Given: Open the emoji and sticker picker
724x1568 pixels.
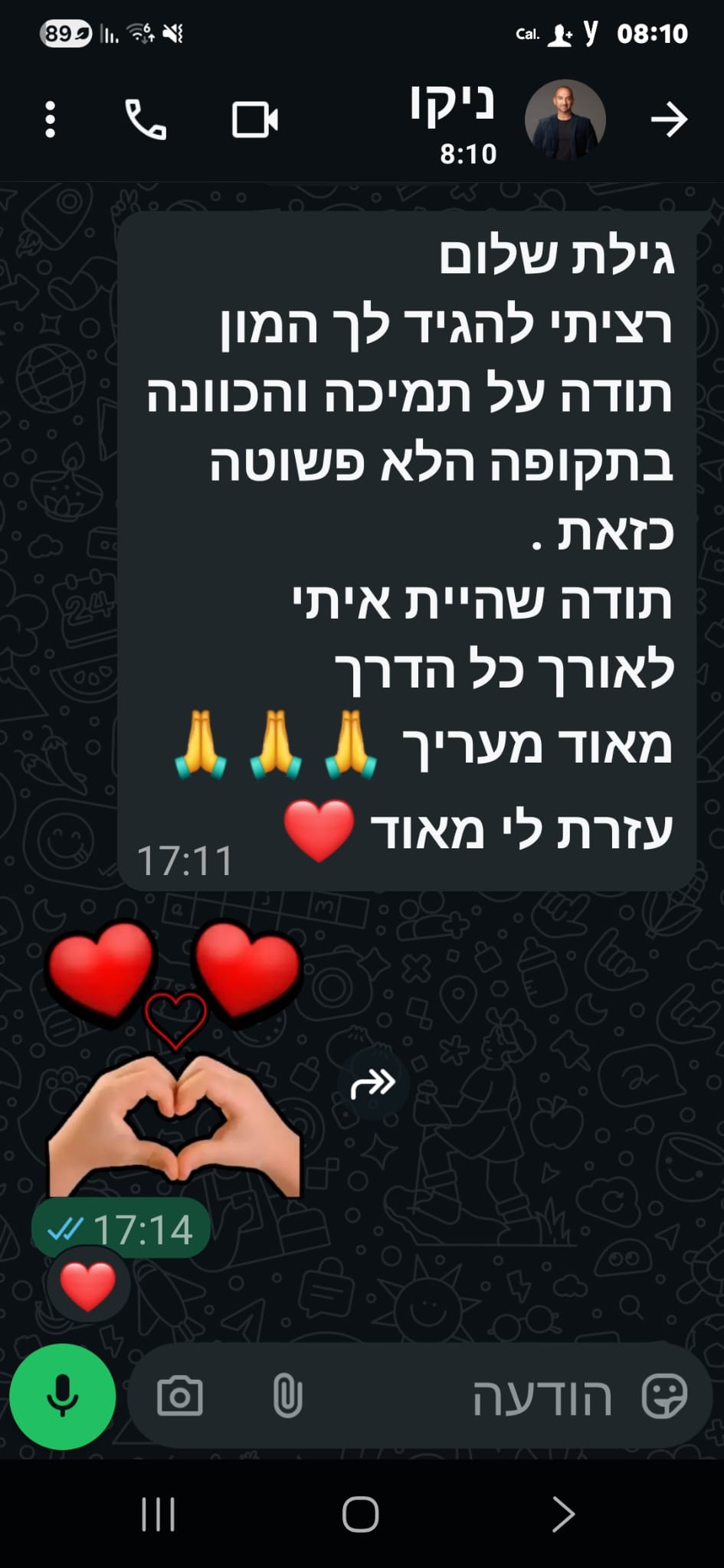Looking at the screenshot, I should pyautogui.click(x=663, y=1396).
